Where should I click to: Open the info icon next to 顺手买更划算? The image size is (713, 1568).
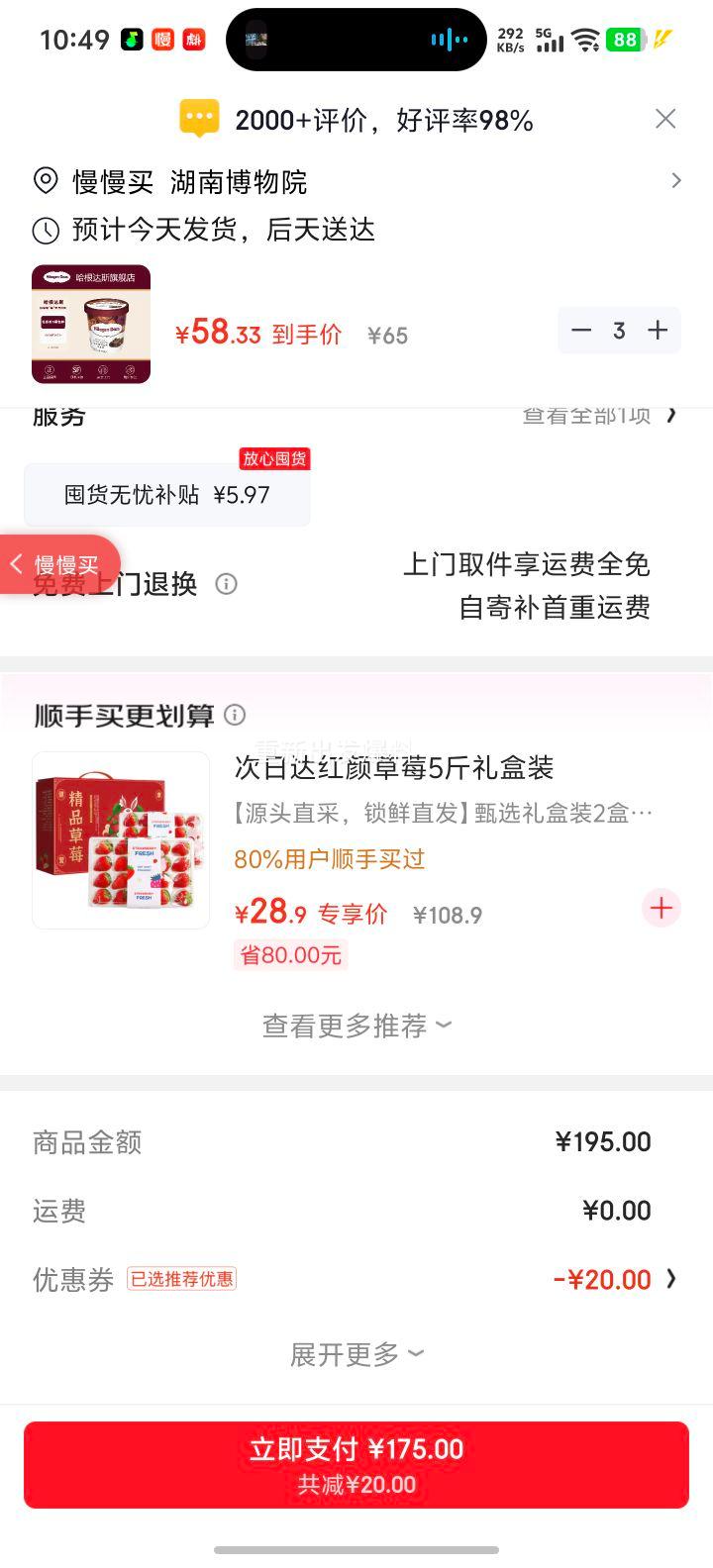(235, 715)
